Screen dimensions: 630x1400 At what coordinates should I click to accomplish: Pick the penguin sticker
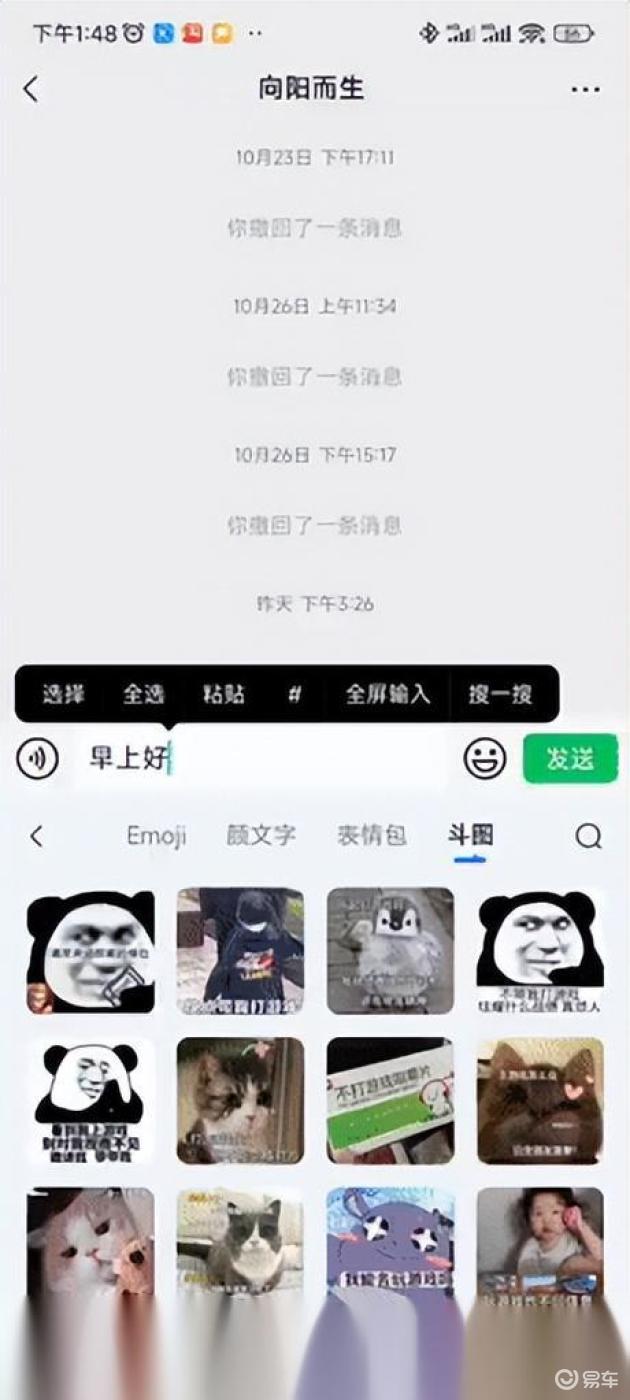coord(390,950)
